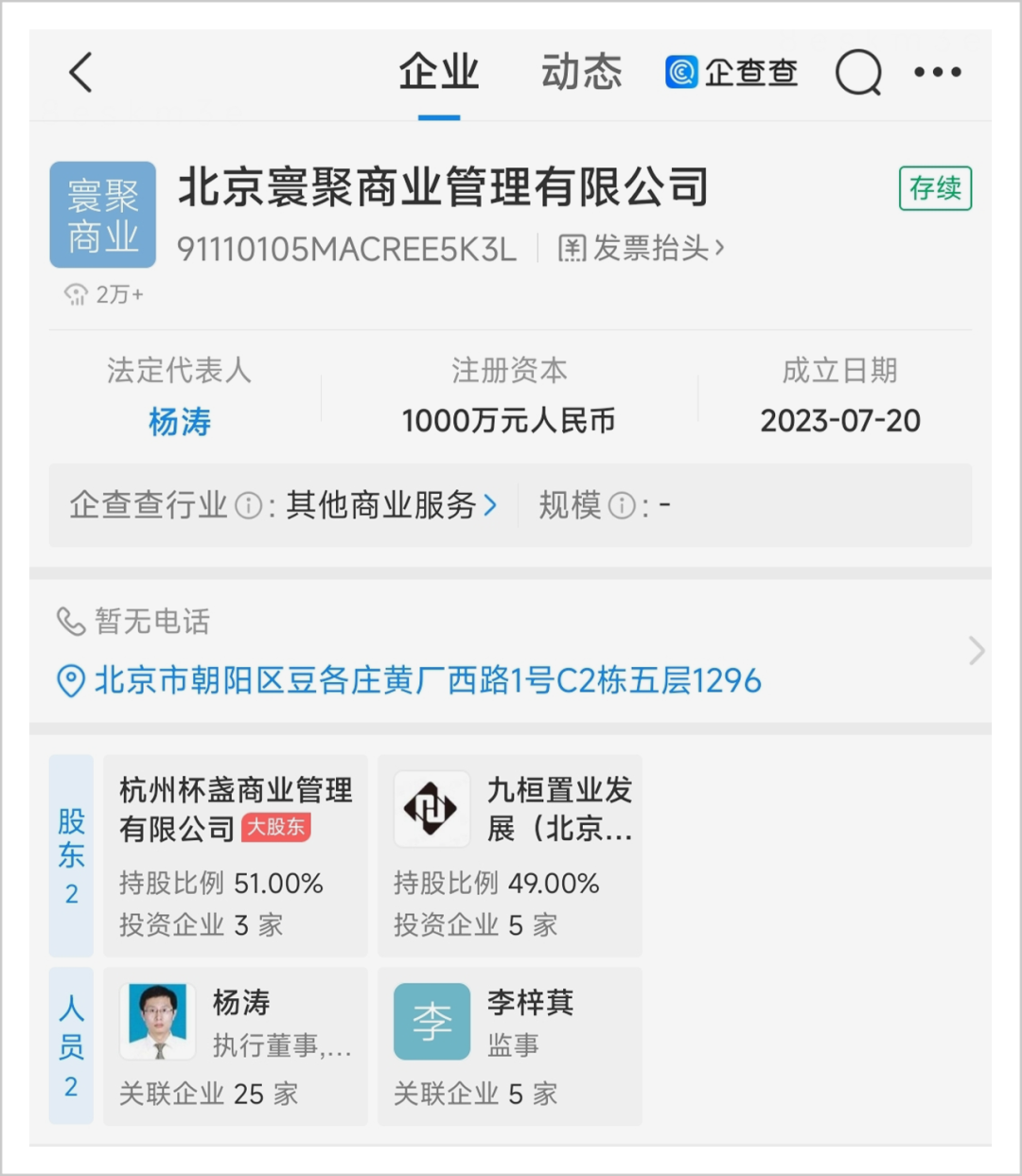
Task: Open 发票抬头 invoice header link
Action: pyautogui.click(x=642, y=248)
